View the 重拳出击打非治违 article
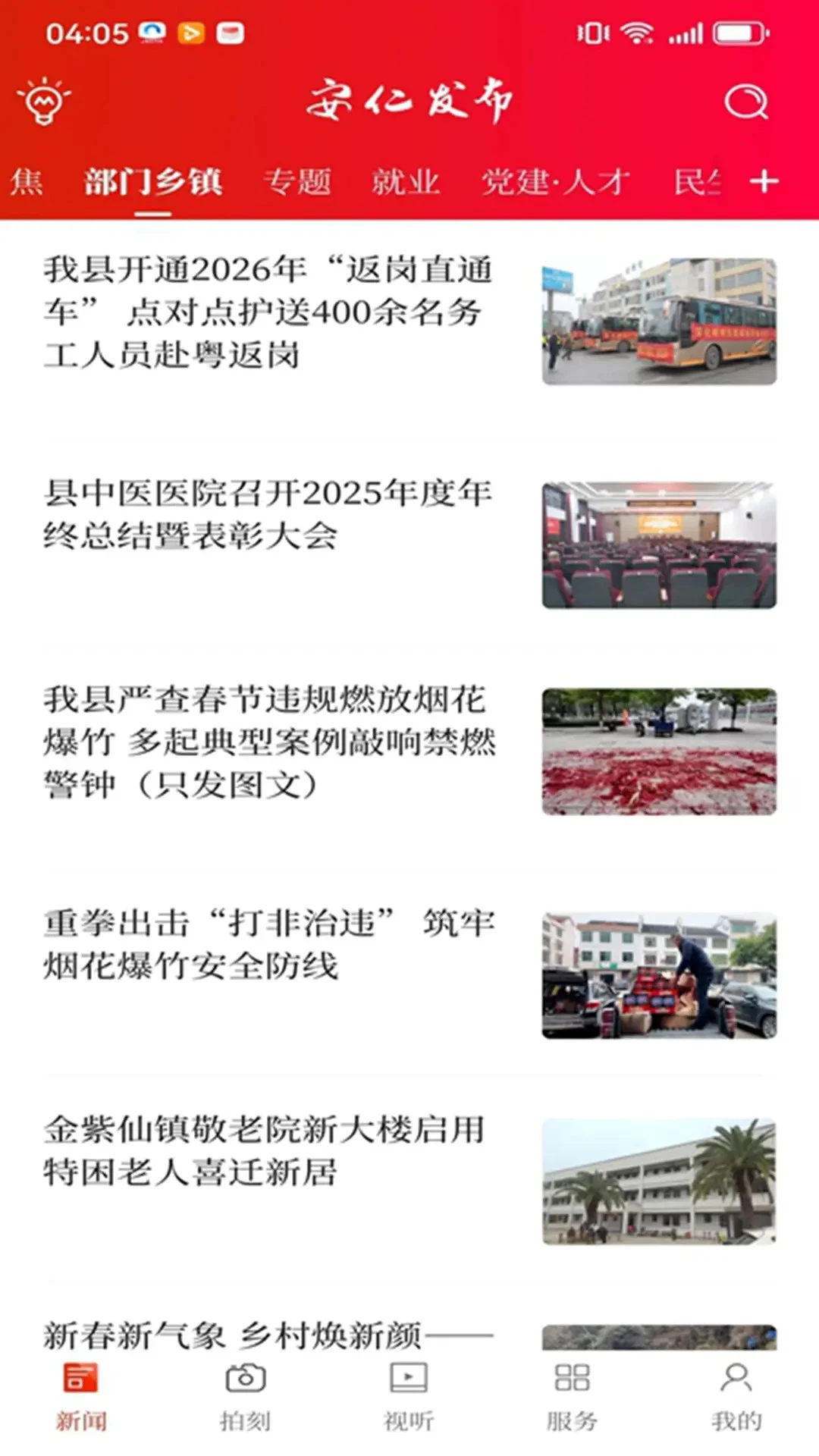This screenshot has width=819, height=1456. tap(409, 974)
